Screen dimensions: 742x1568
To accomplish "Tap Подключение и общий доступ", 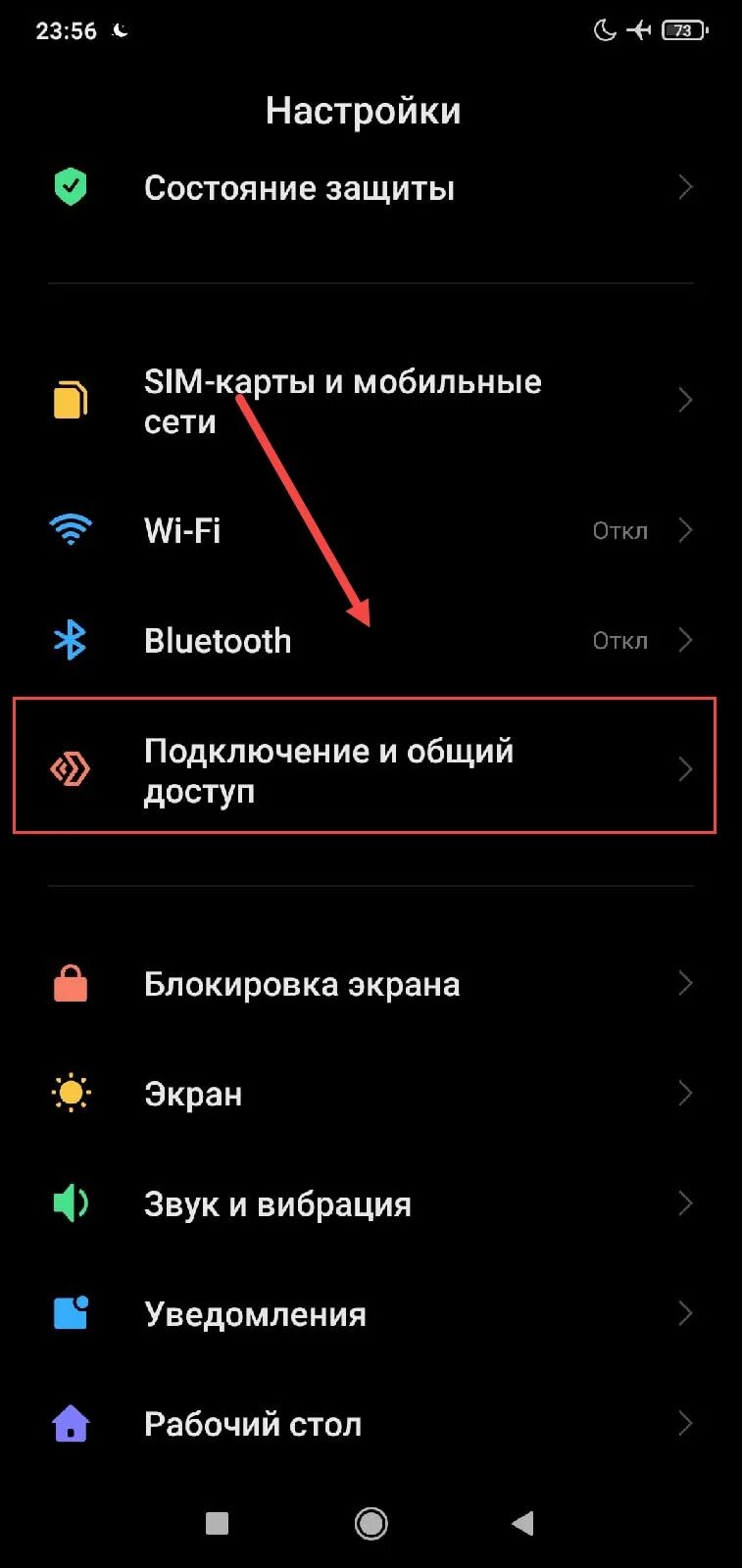I will (365, 766).
